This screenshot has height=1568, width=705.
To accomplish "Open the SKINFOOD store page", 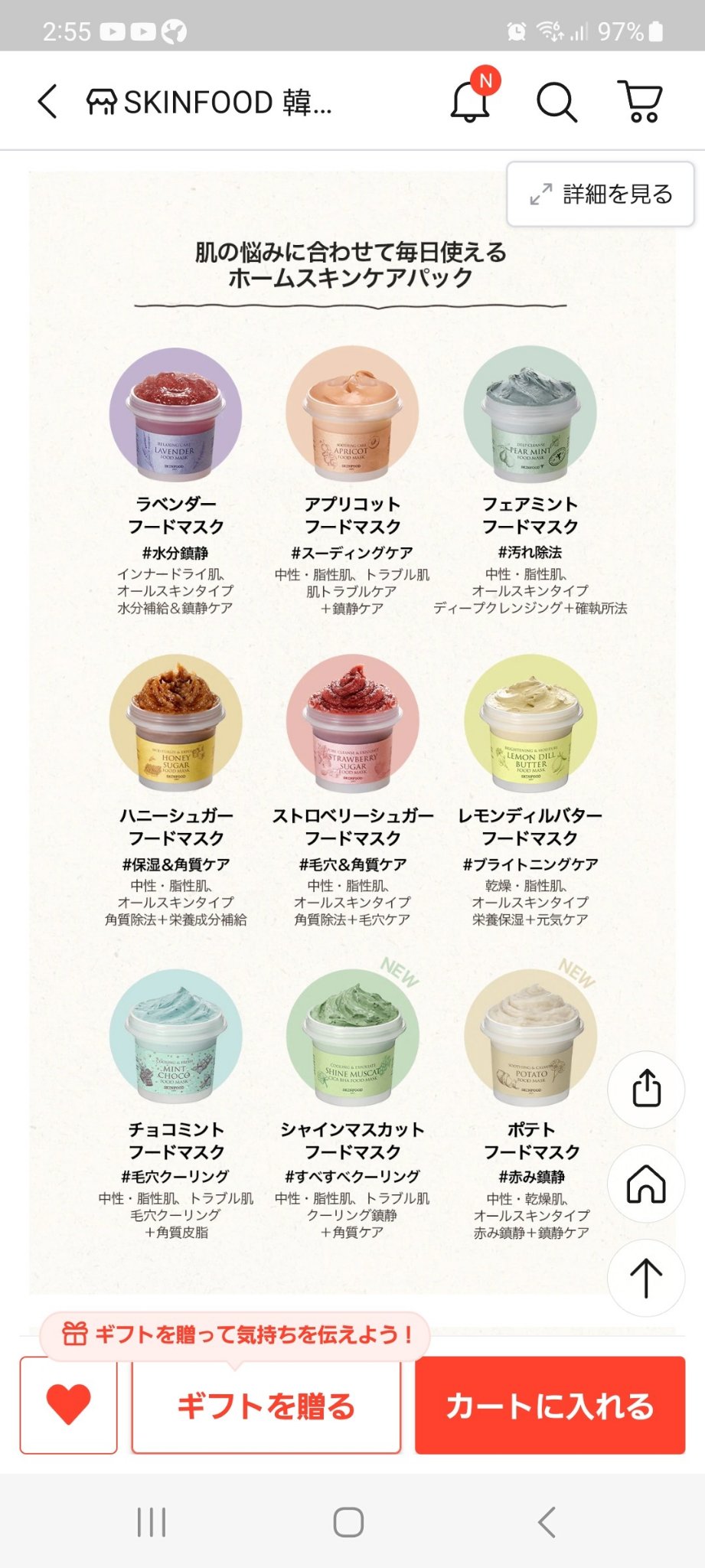I will click(x=209, y=102).
